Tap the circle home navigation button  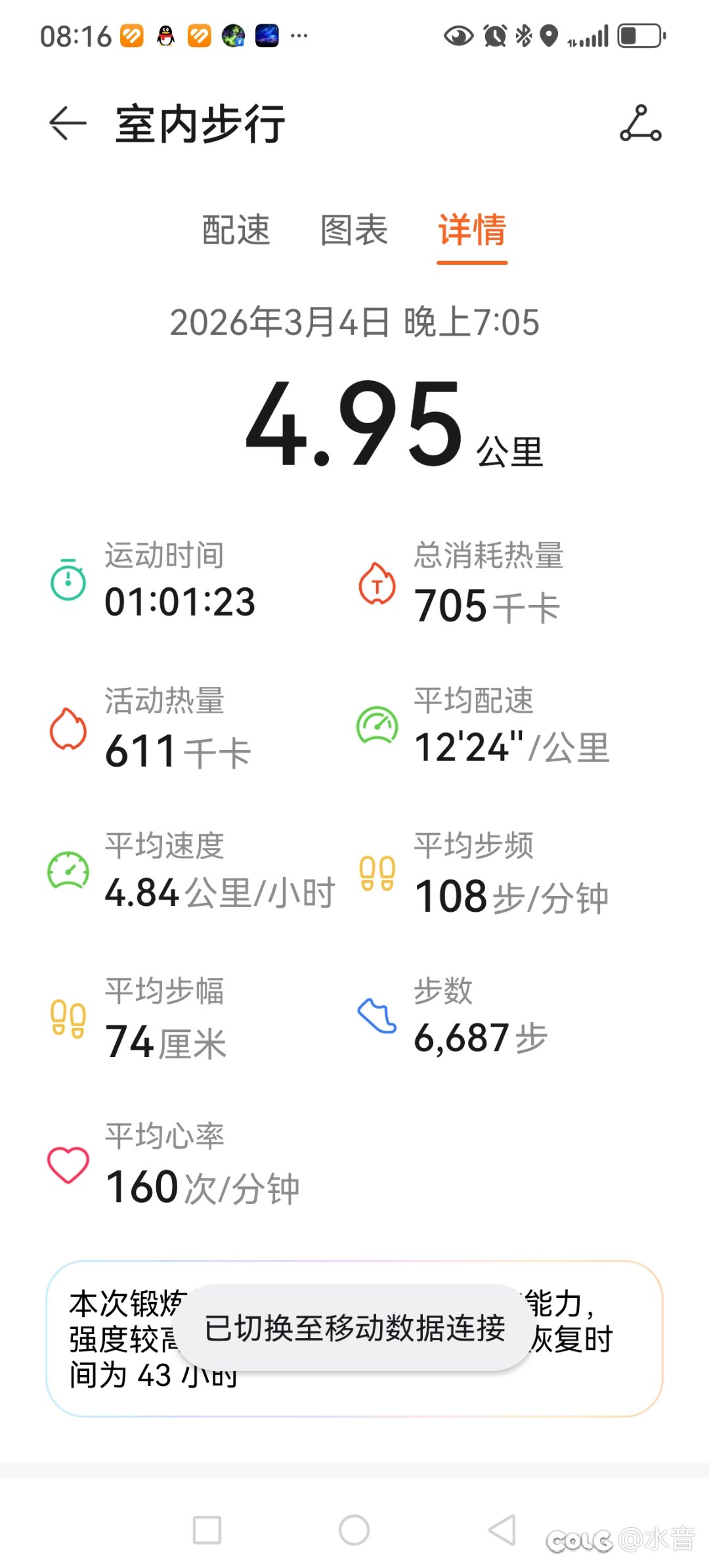click(354, 1527)
